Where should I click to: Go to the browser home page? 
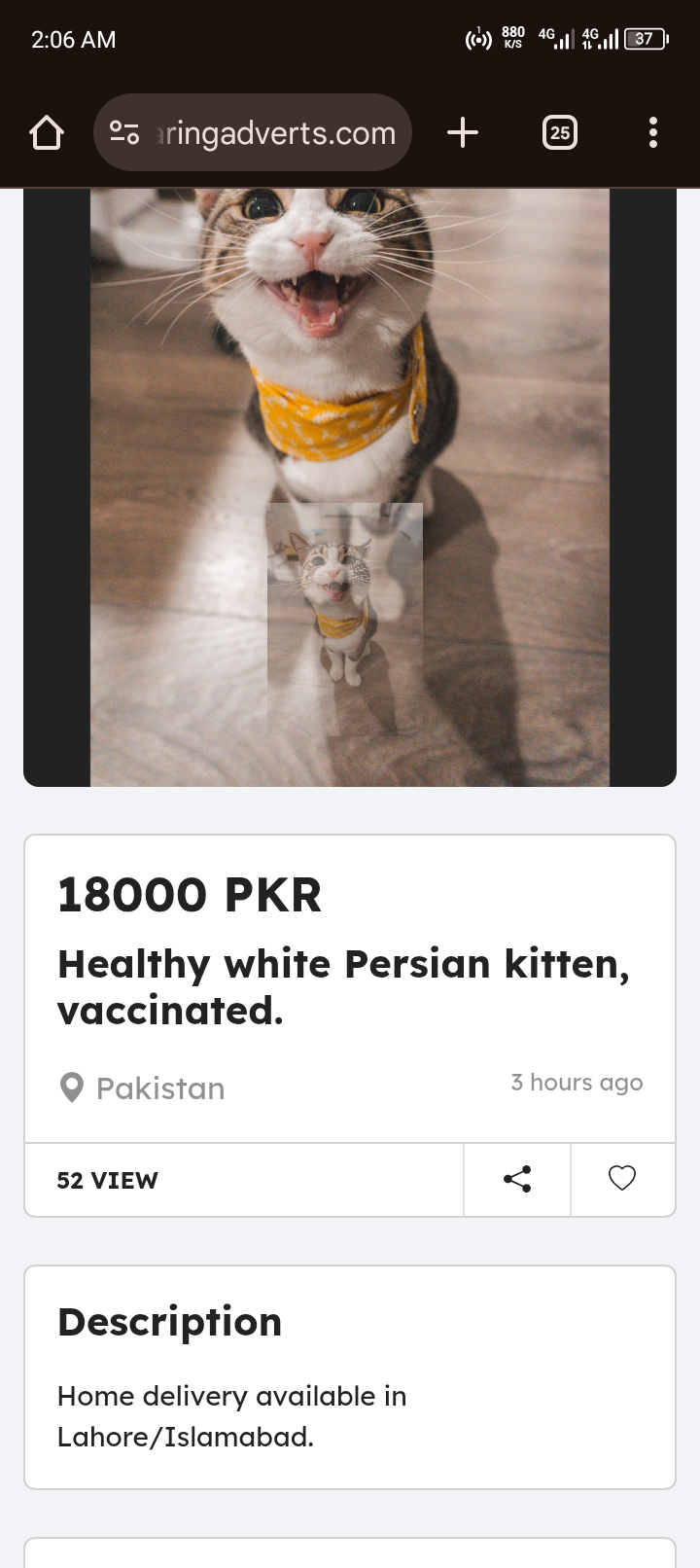(x=47, y=132)
